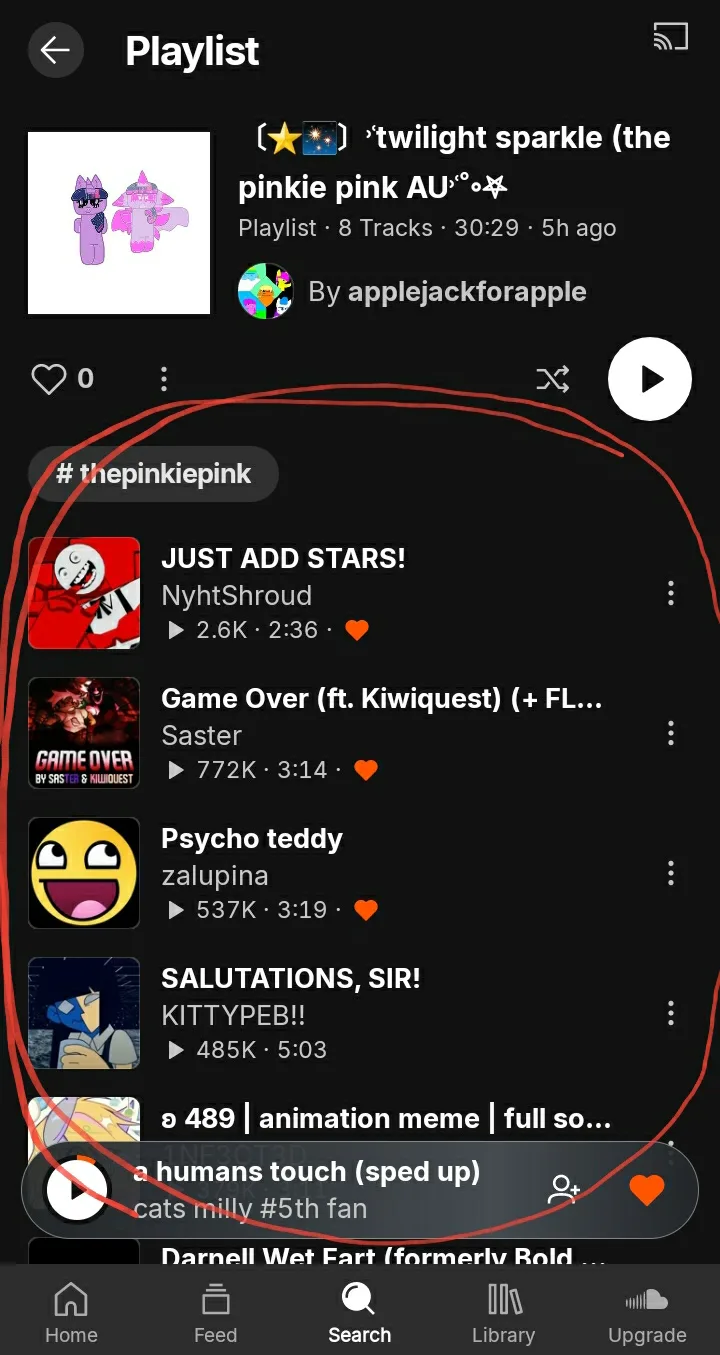Open options for Psycho teddy
The width and height of the screenshot is (720, 1355).
671,873
